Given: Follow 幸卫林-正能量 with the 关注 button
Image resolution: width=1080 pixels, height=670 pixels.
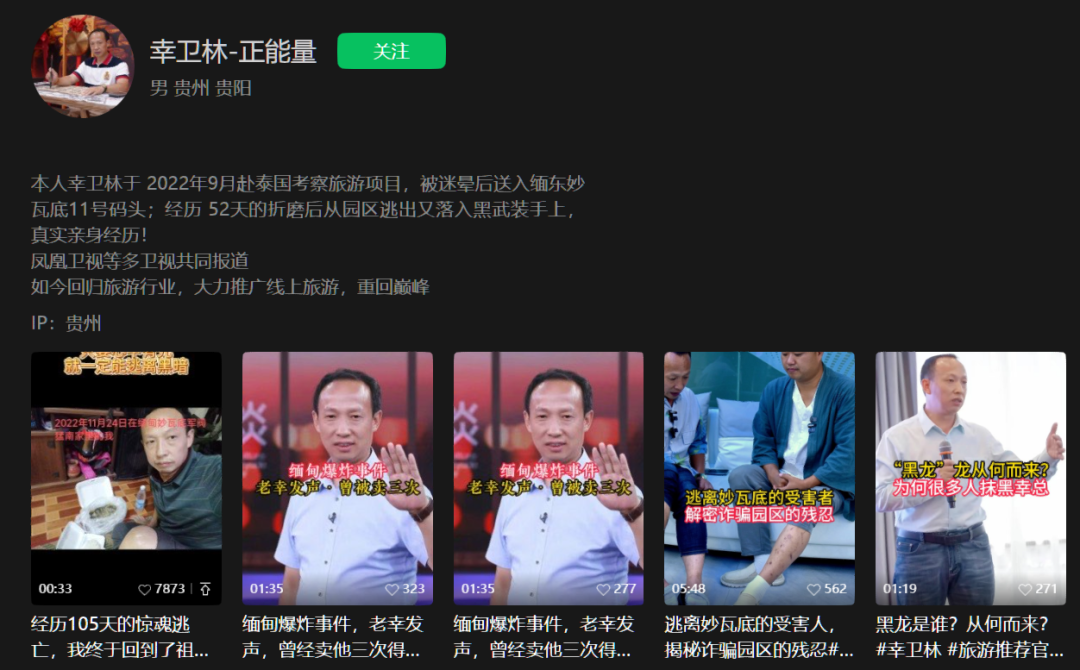Looking at the screenshot, I should pyautogui.click(x=391, y=51).
